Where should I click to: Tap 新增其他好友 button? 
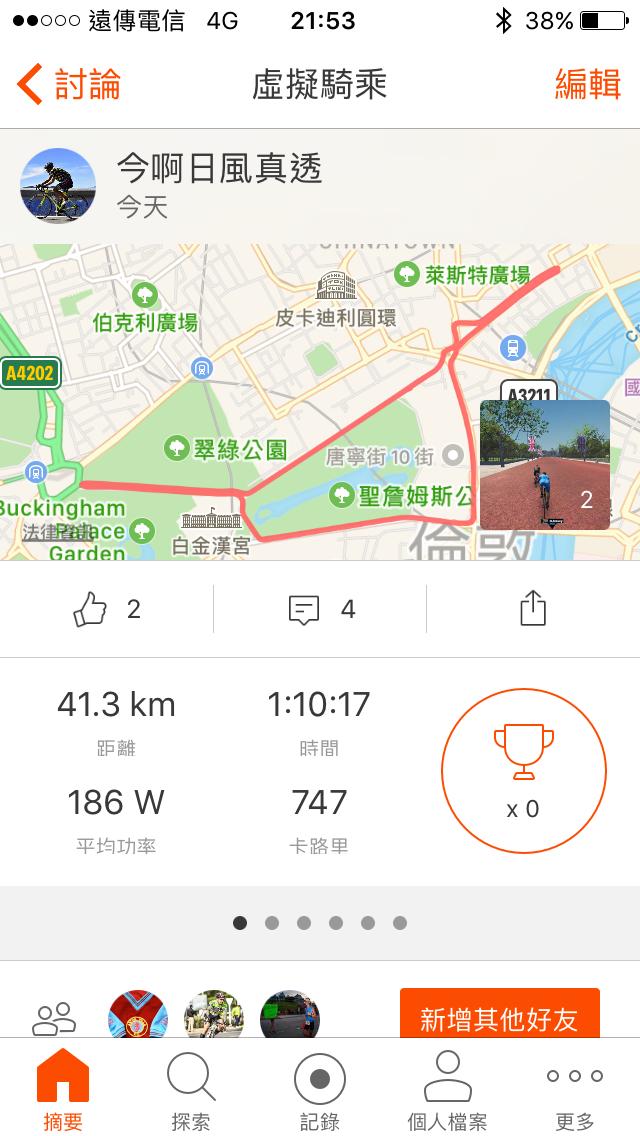[x=499, y=1019]
